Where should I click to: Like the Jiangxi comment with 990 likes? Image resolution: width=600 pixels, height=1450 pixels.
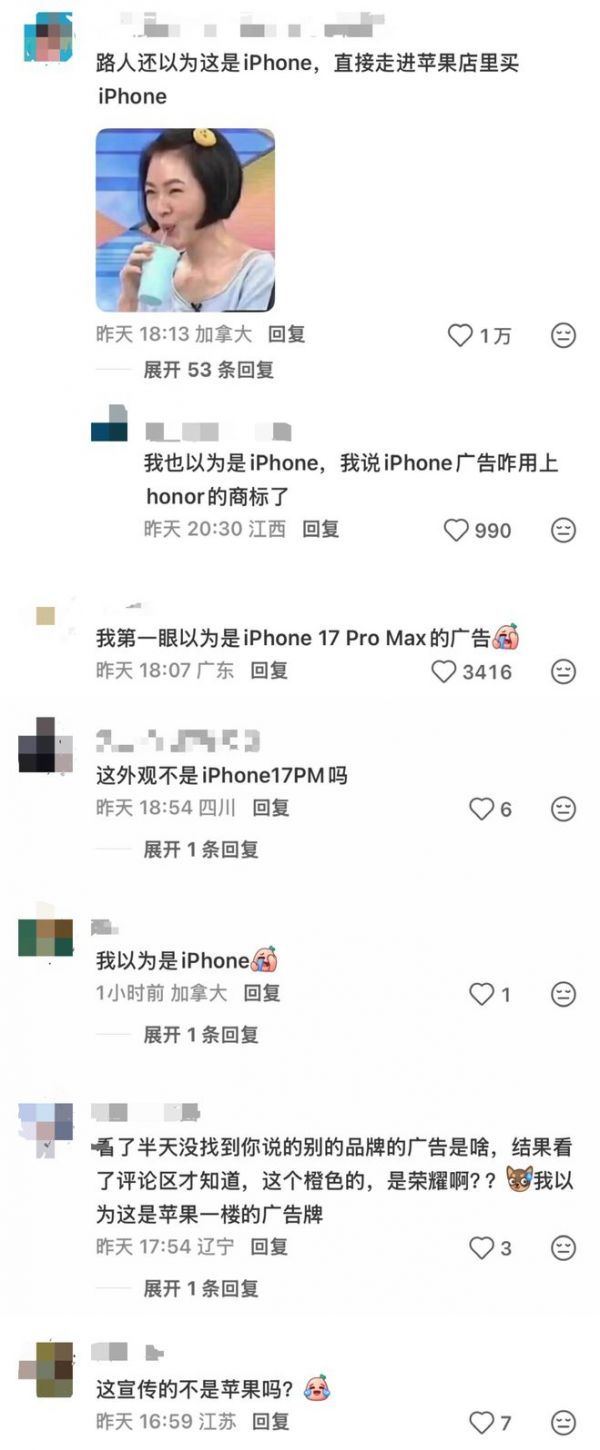[457, 530]
